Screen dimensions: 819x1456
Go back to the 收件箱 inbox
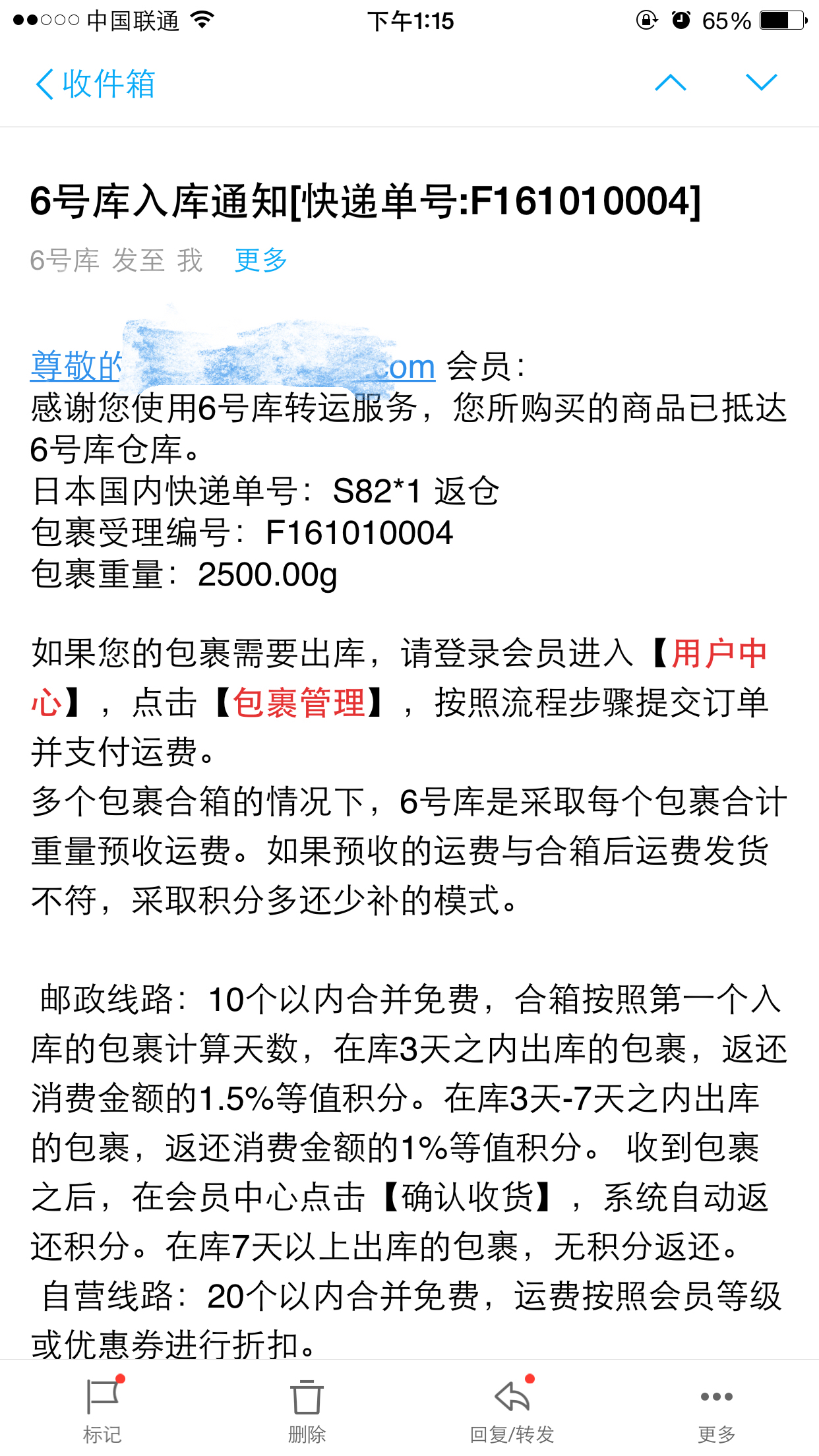click(x=96, y=84)
